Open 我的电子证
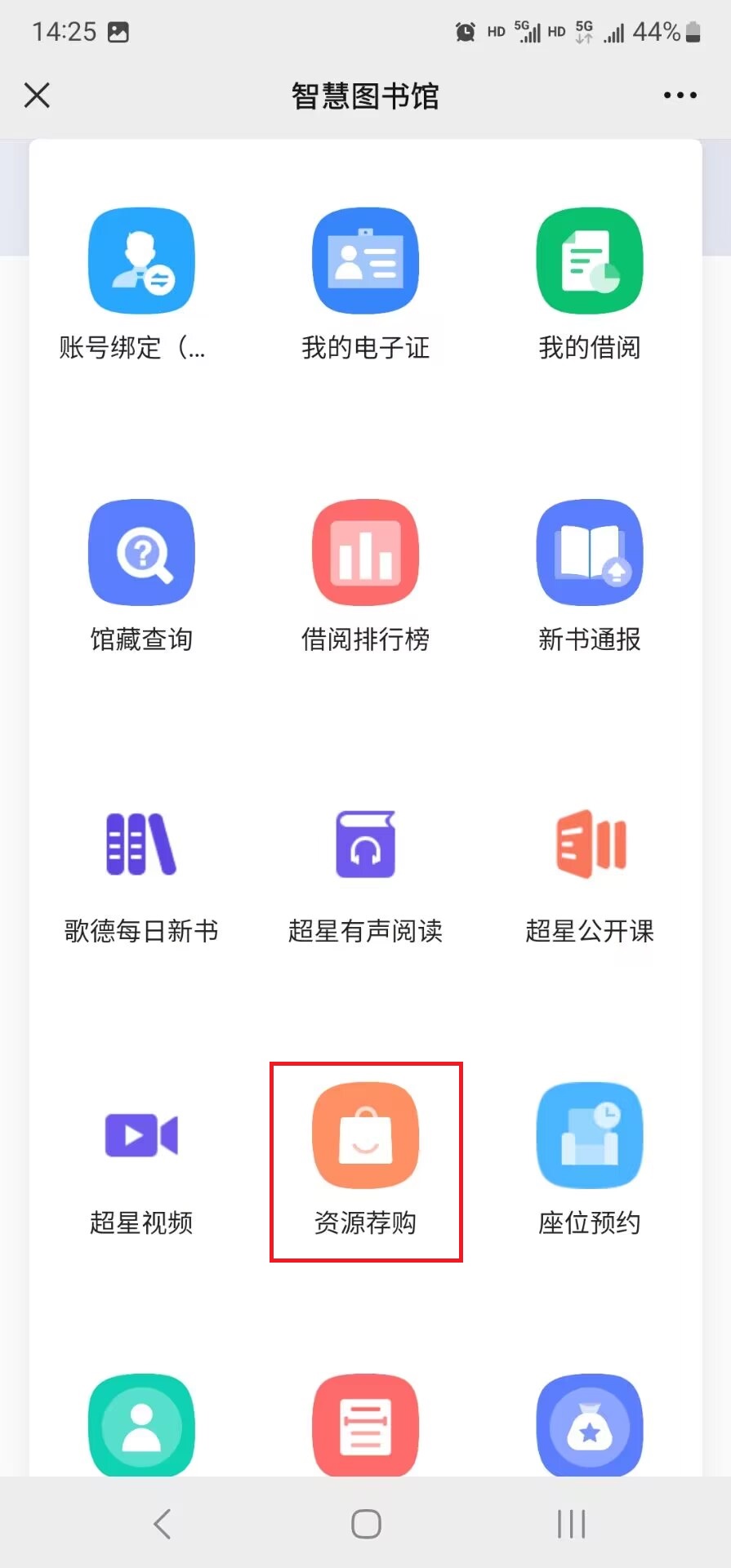The height and width of the screenshot is (1568, 731). (x=365, y=261)
